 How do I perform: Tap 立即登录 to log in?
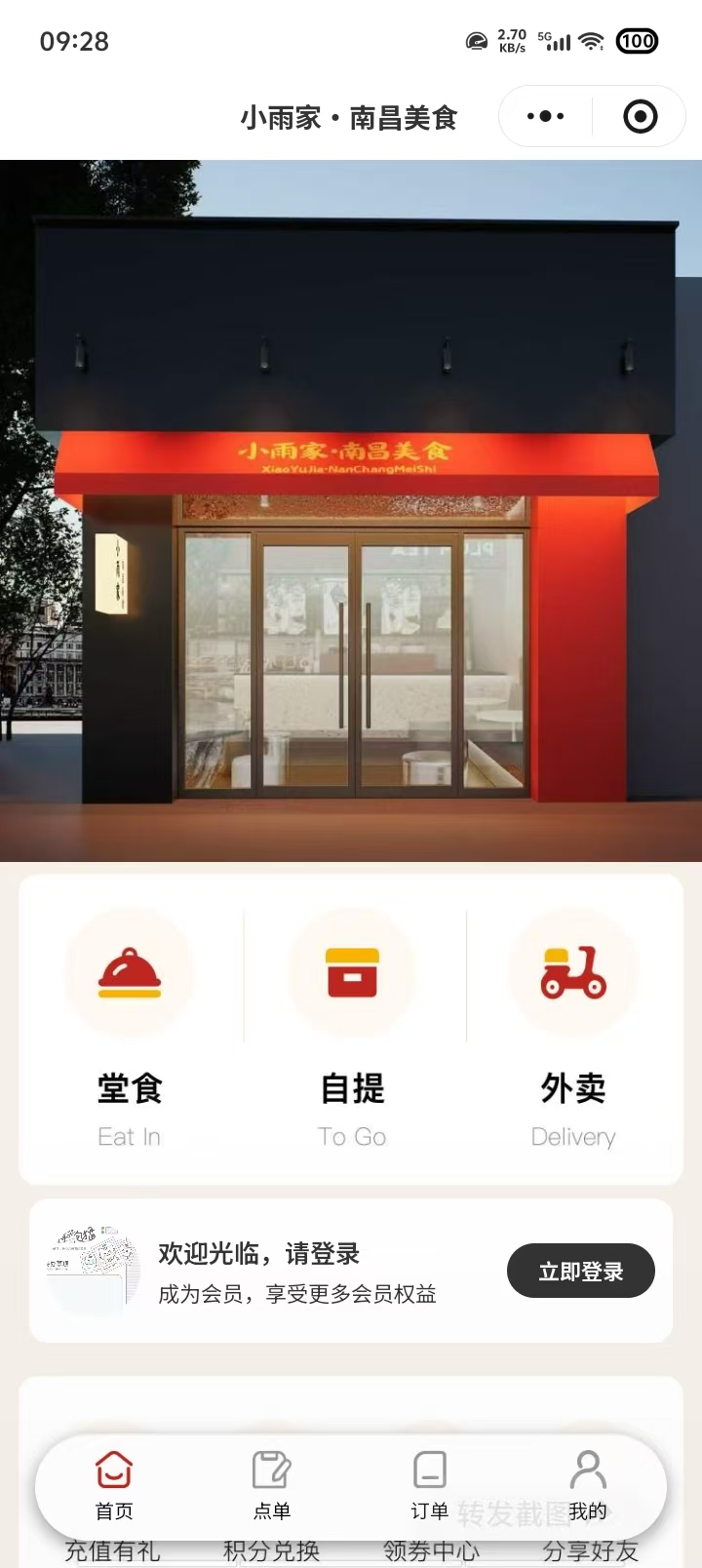pyautogui.click(x=580, y=1271)
